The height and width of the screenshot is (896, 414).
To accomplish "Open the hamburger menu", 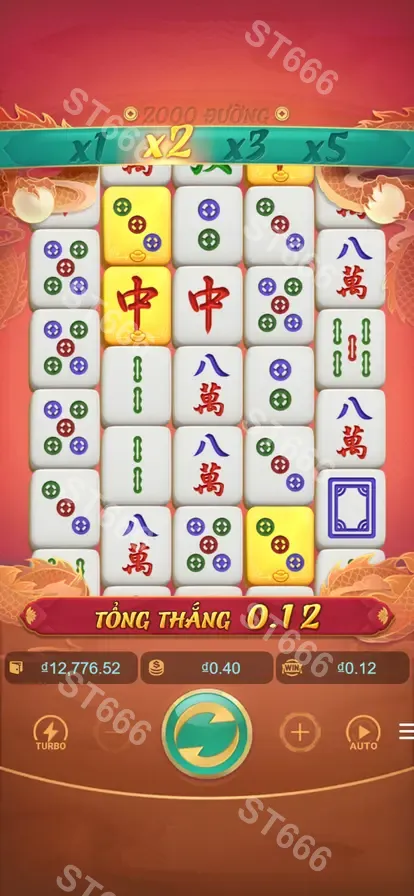I will pyautogui.click(x=407, y=731).
